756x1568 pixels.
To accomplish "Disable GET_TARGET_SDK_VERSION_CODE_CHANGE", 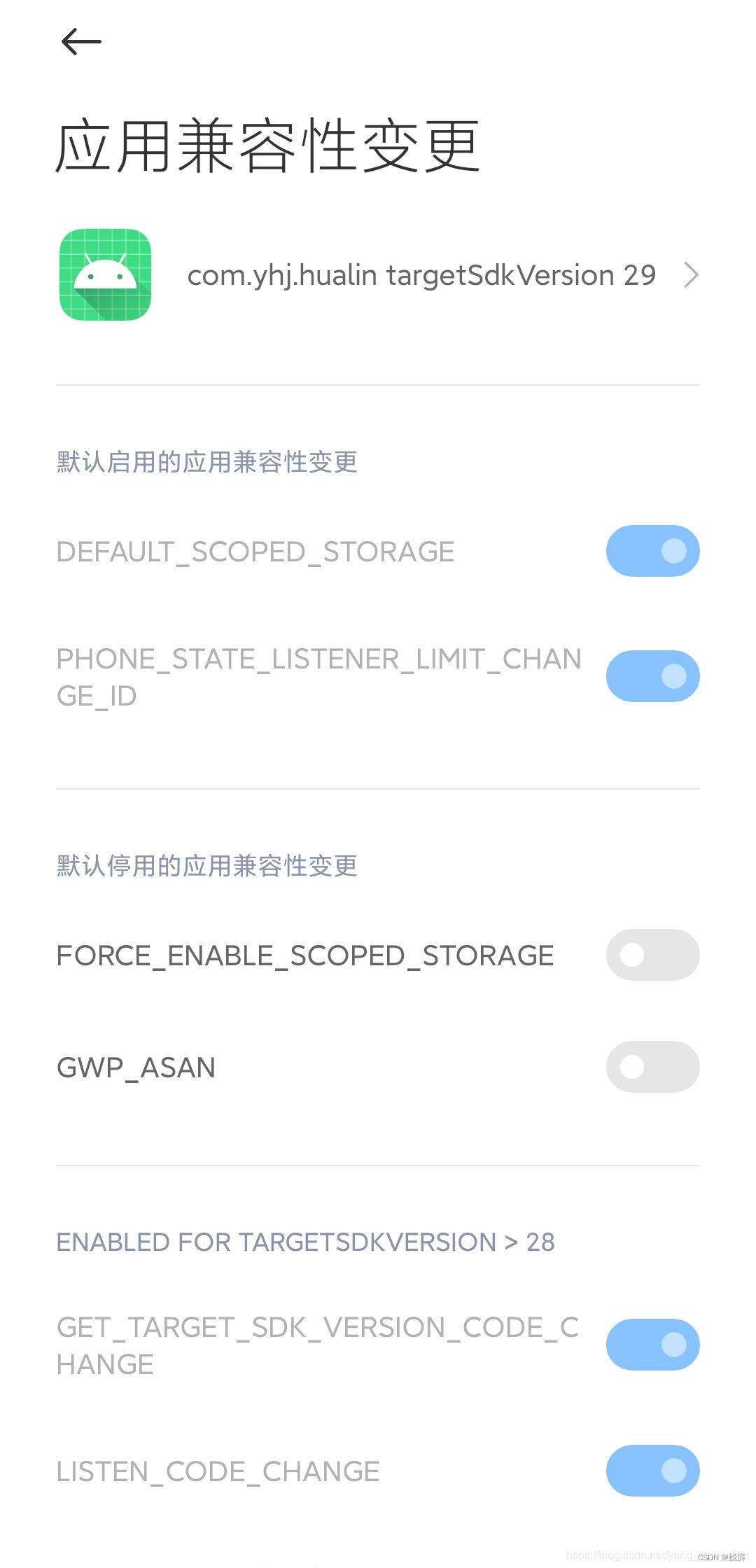I will (652, 1345).
